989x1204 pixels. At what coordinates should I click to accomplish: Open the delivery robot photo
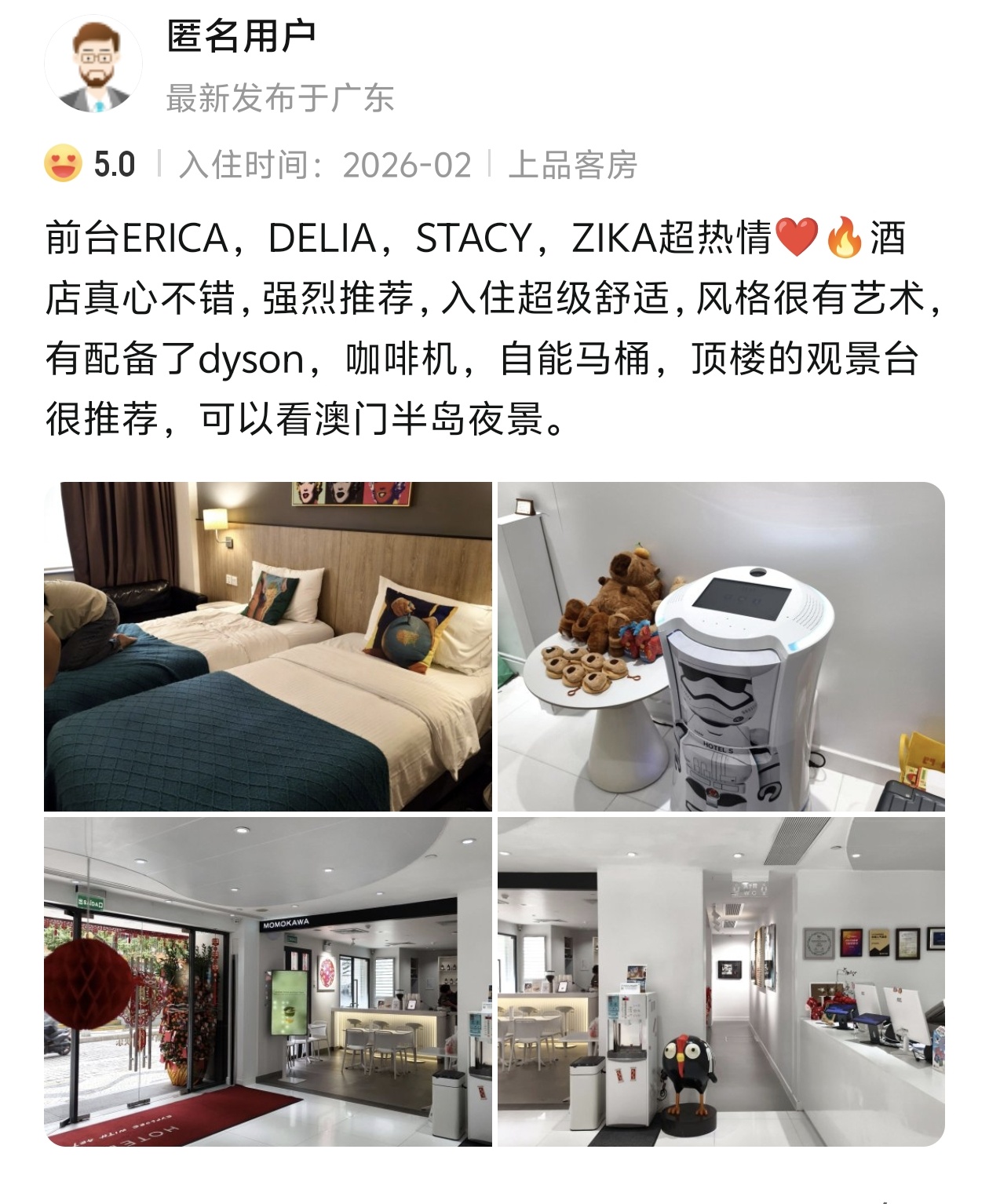[x=721, y=646]
